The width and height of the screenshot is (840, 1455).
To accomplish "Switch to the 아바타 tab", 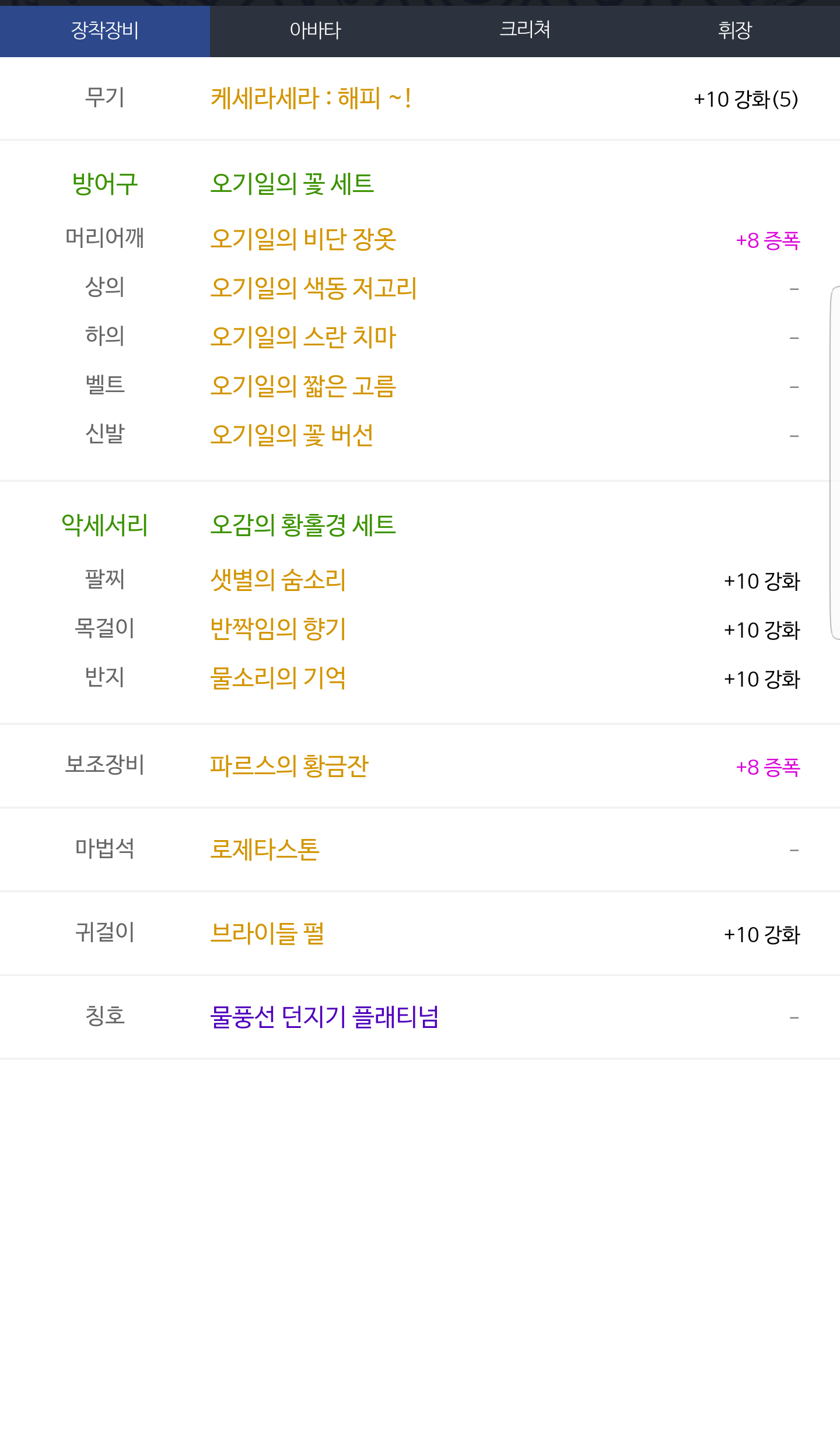I will 315,30.
